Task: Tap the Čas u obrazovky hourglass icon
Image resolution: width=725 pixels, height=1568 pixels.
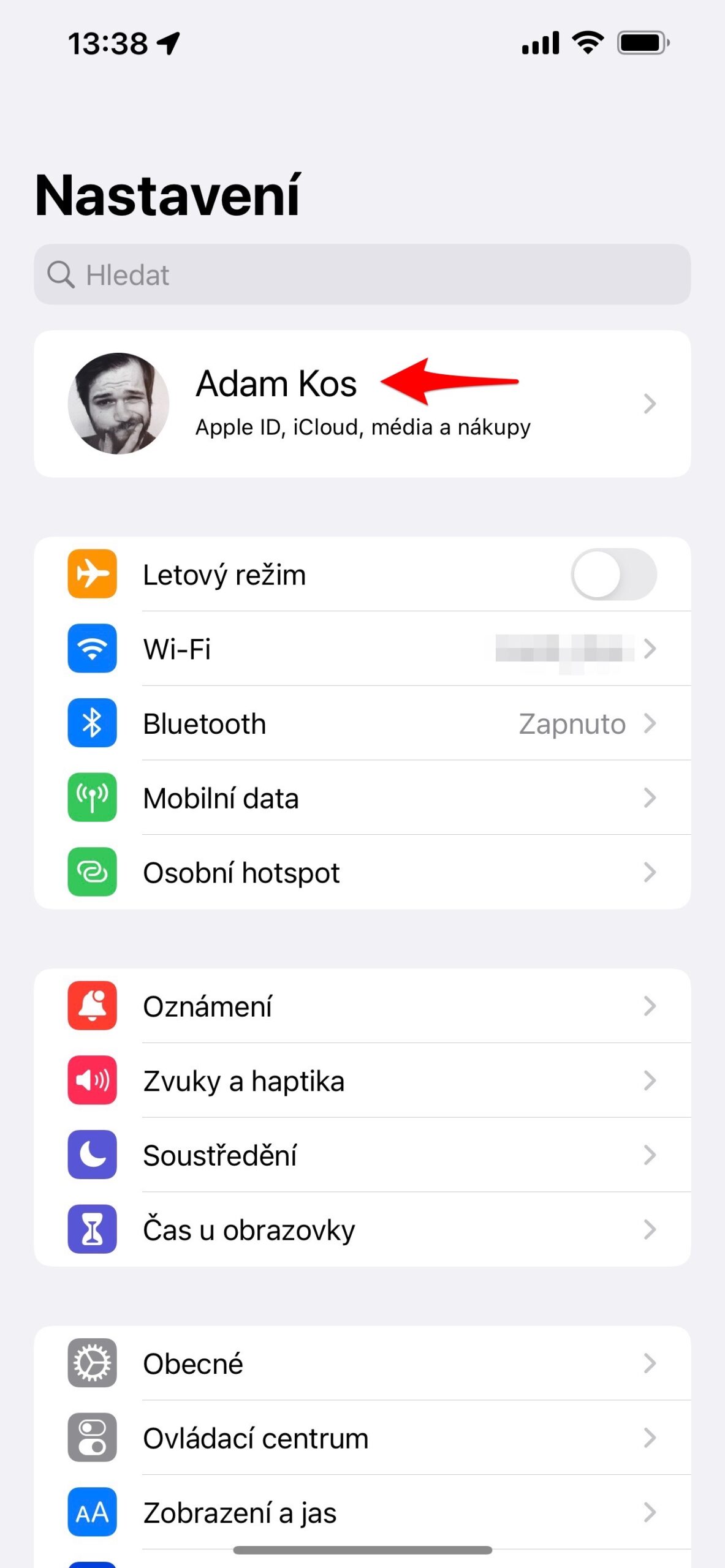Action: pos(91,1229)
